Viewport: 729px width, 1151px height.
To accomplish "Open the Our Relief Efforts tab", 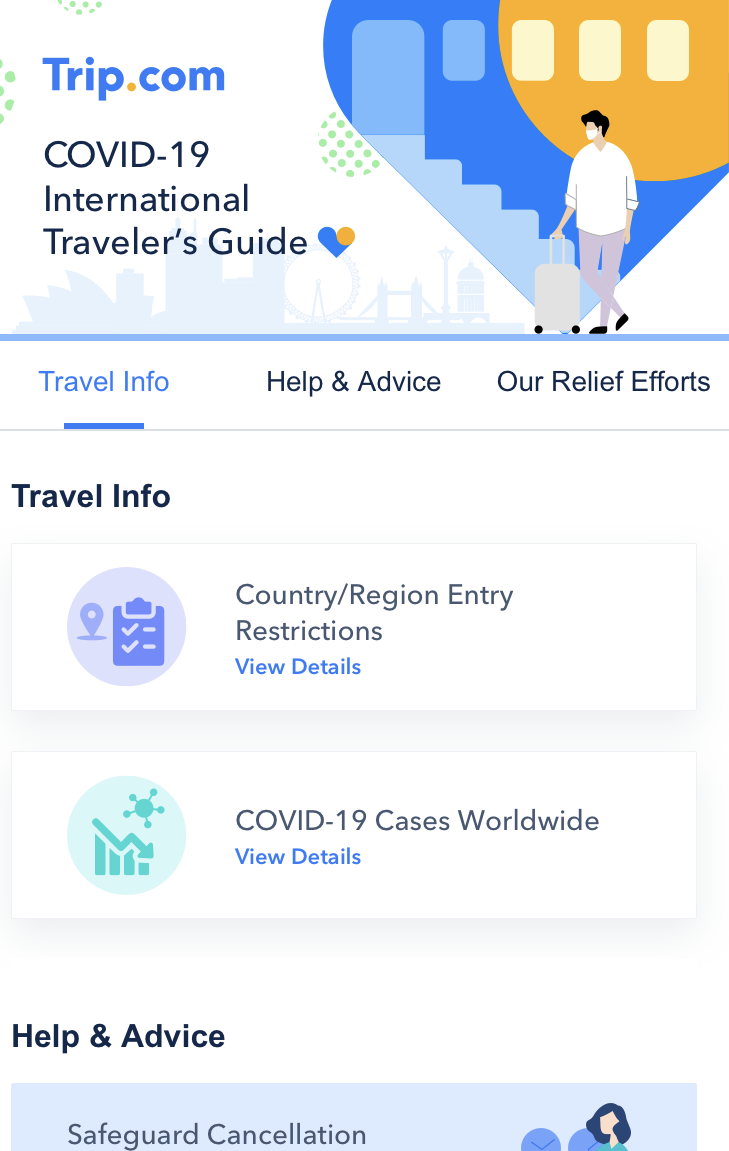I will (603, 382).
